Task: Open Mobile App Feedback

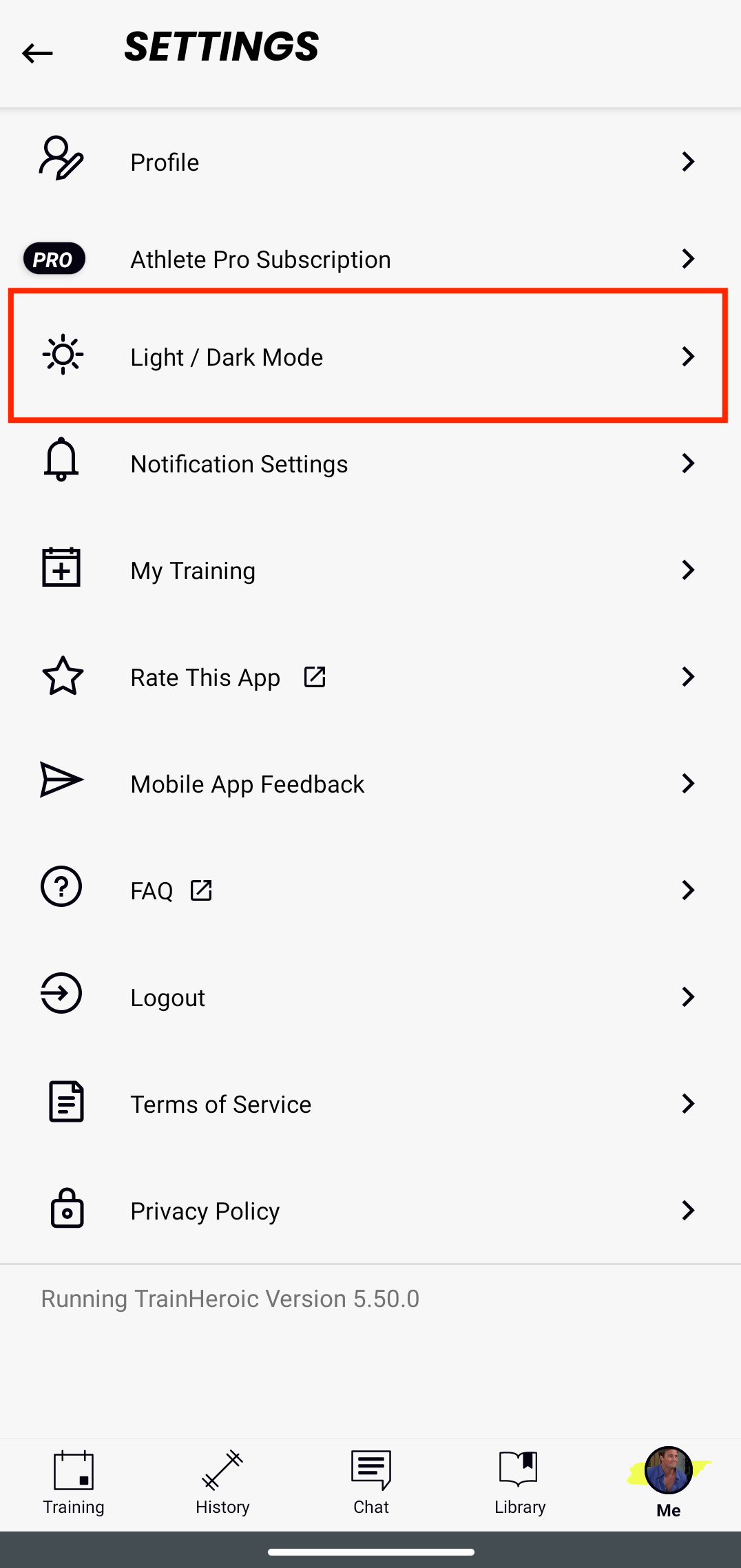Action: tap(370, 783)
